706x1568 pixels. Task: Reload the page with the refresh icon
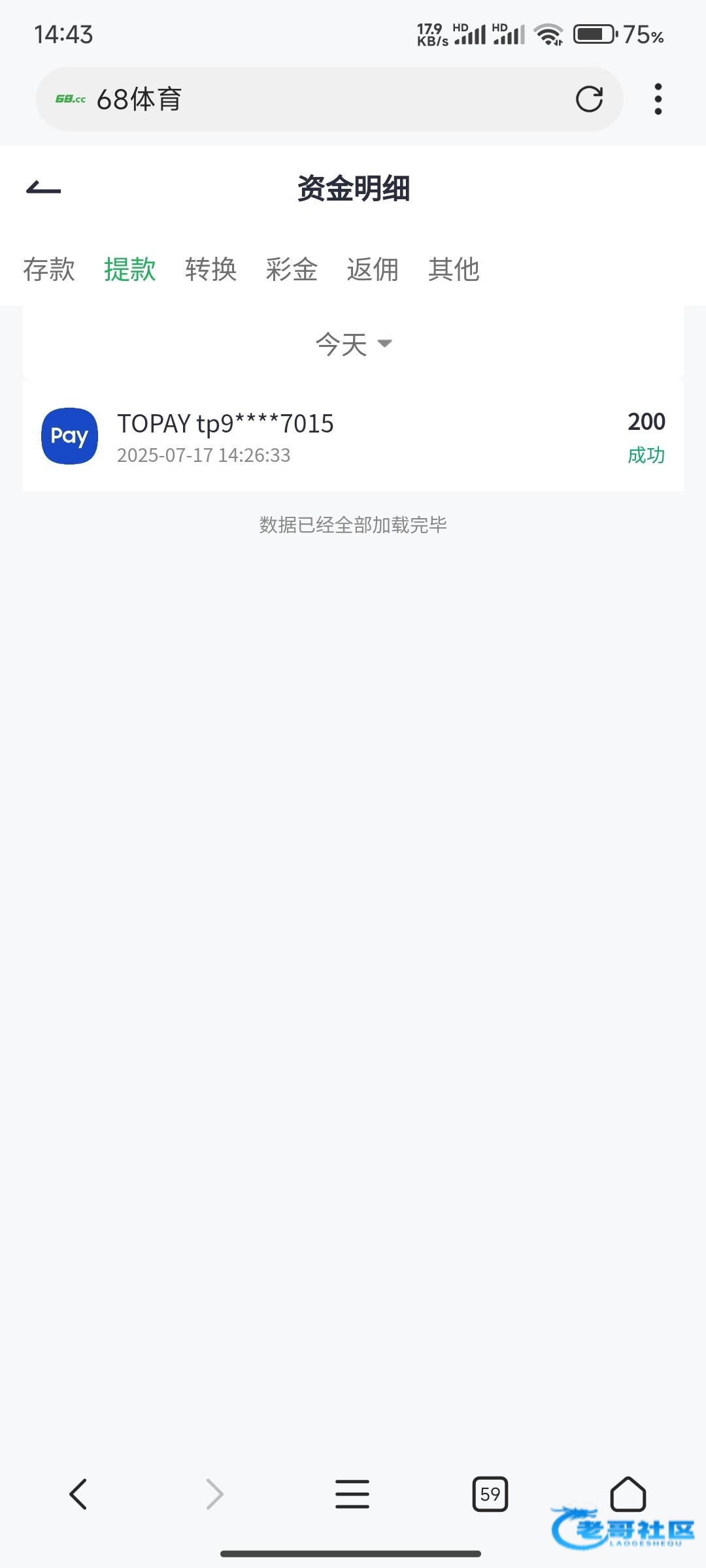coord(589,99)
